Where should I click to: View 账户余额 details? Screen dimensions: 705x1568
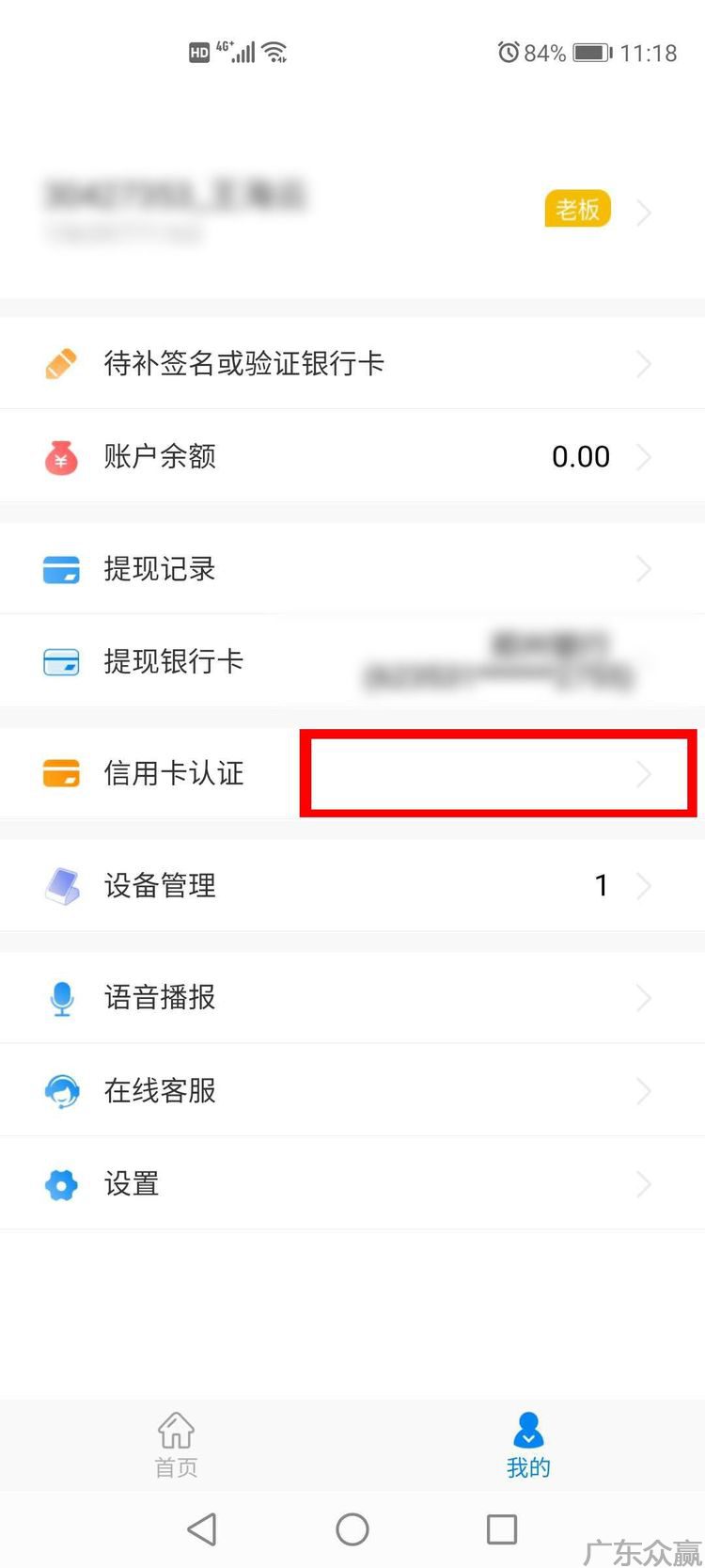(x=352, y=457)
